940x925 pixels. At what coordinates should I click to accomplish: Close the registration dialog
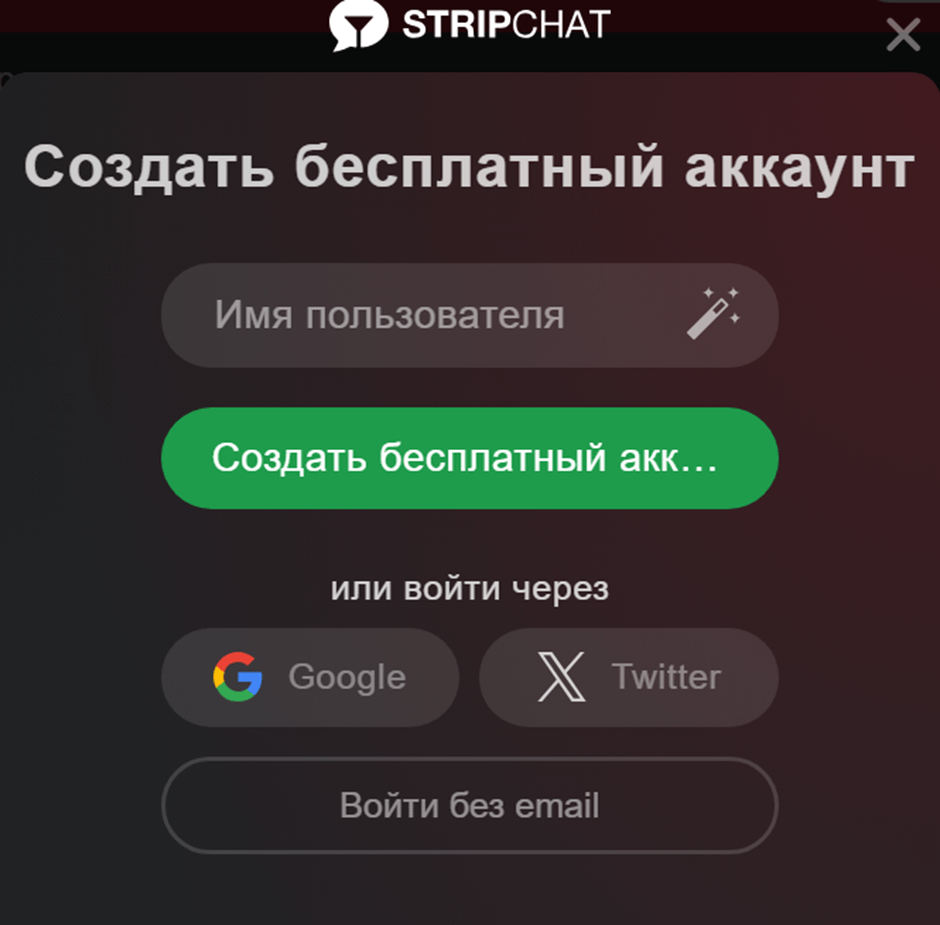903,36
